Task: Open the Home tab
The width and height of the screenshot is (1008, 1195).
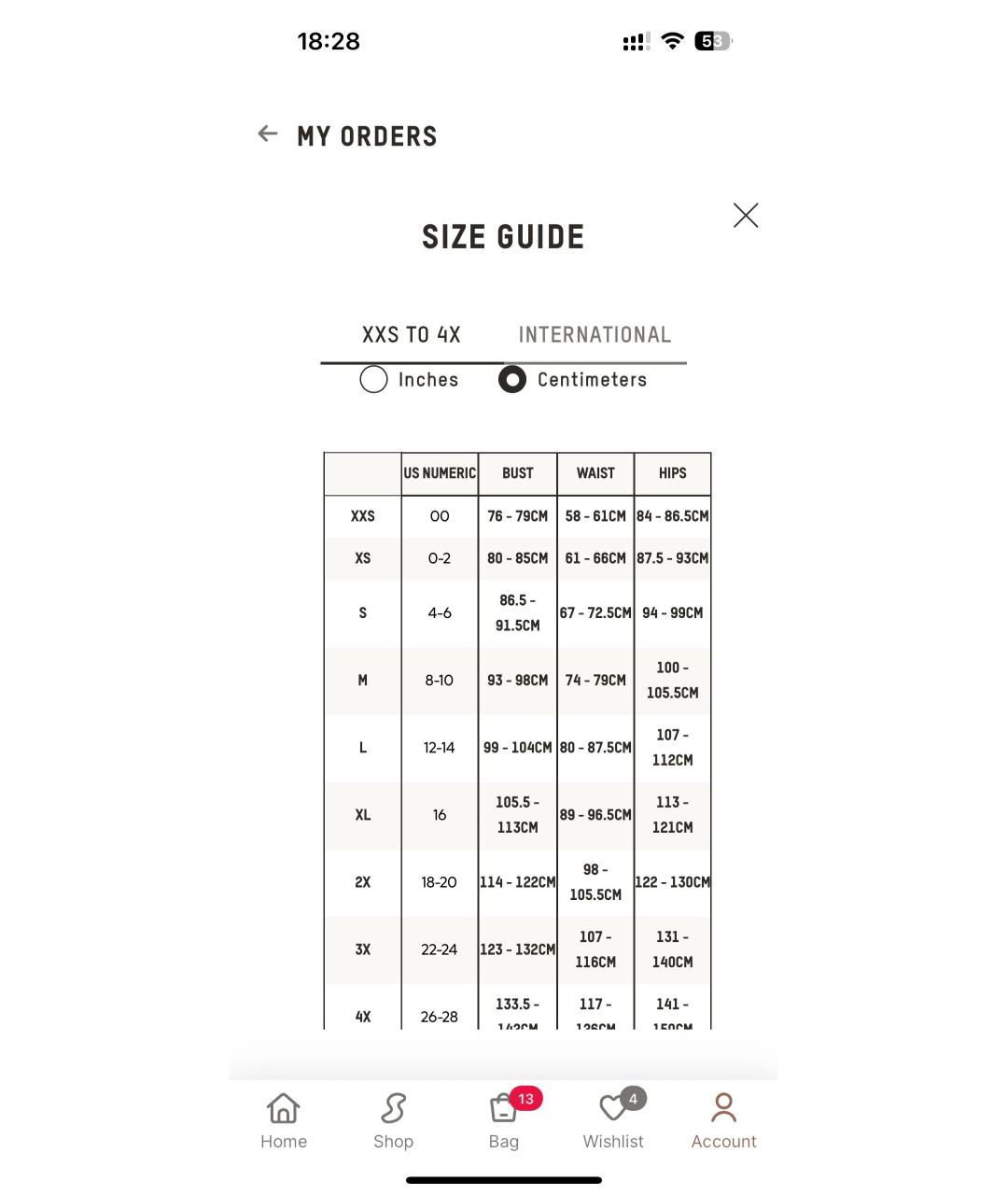Action: click(284, 1120)
